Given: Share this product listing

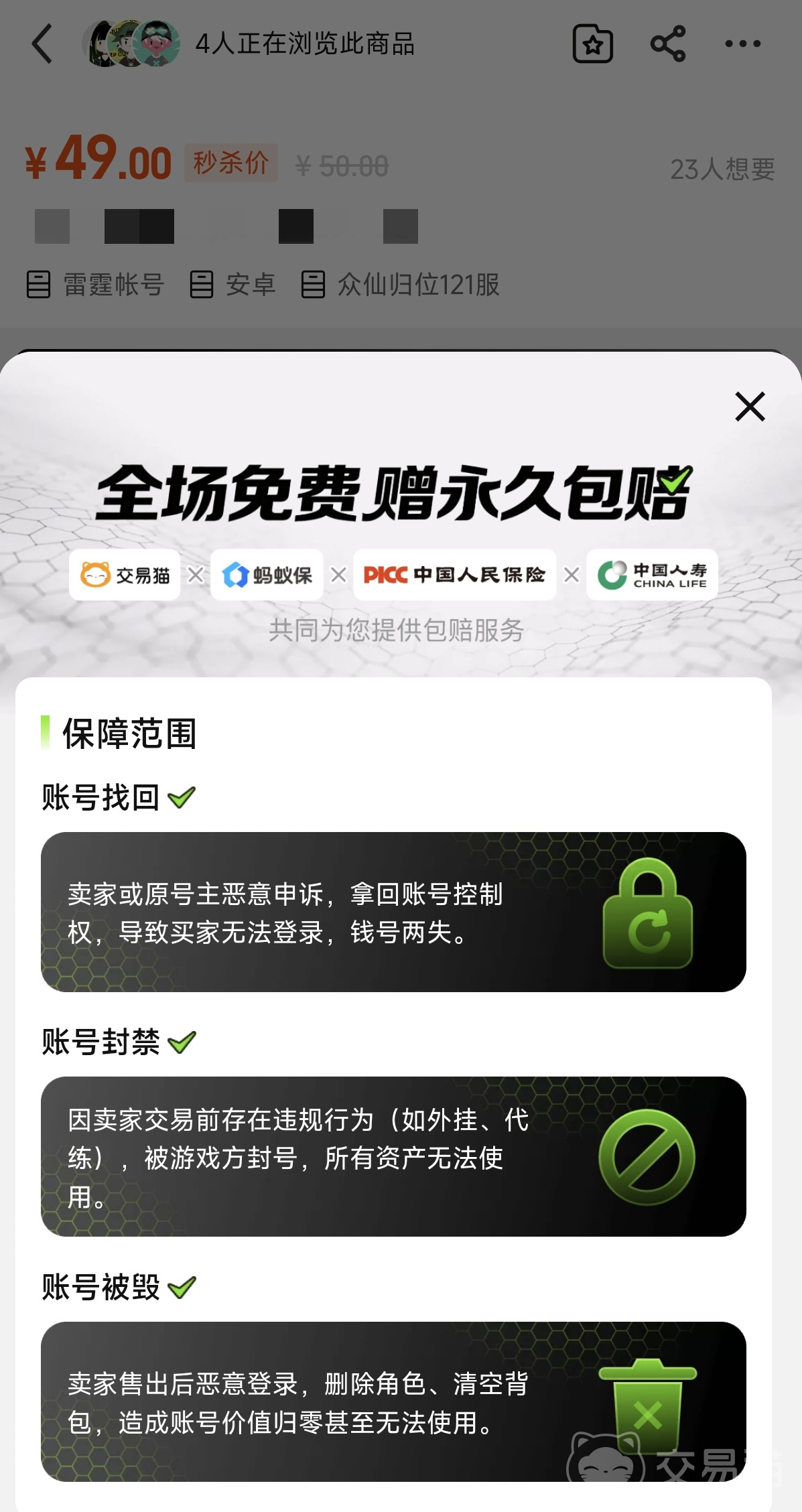Looking at the screenshot, I should [x=668, y=44].
